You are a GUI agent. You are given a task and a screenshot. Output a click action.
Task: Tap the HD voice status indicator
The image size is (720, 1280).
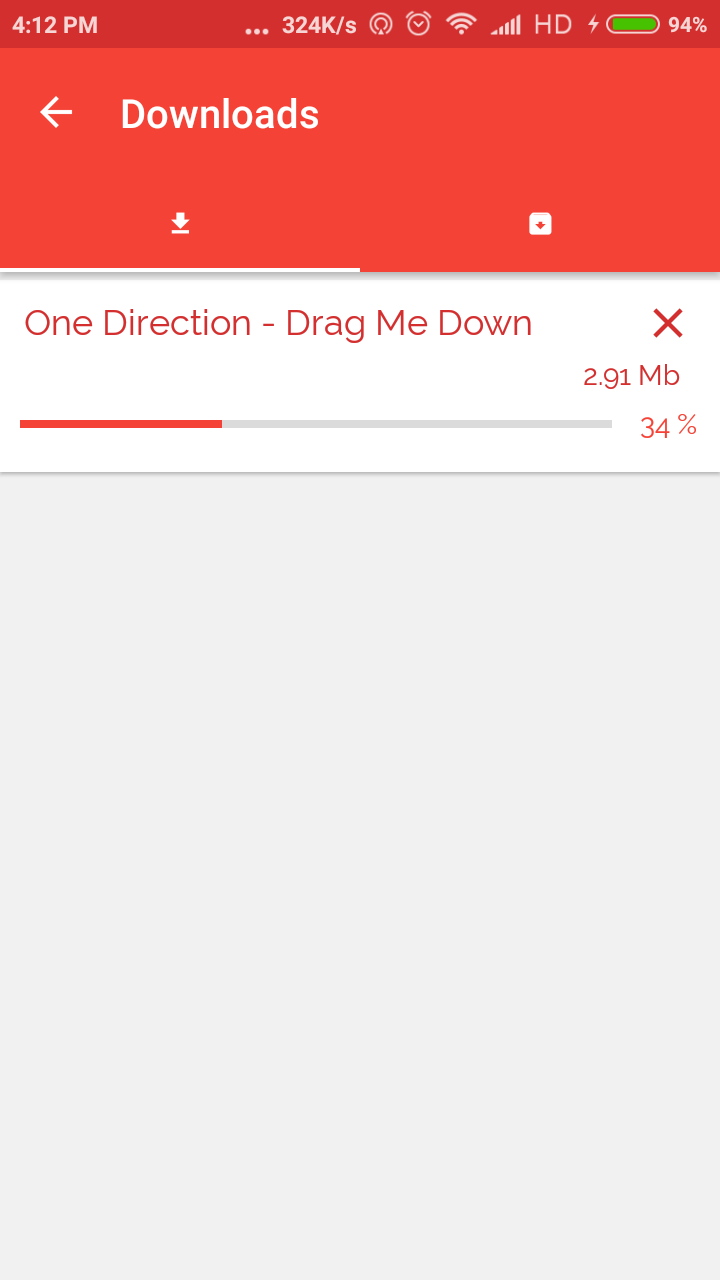[x=551, y=24]
